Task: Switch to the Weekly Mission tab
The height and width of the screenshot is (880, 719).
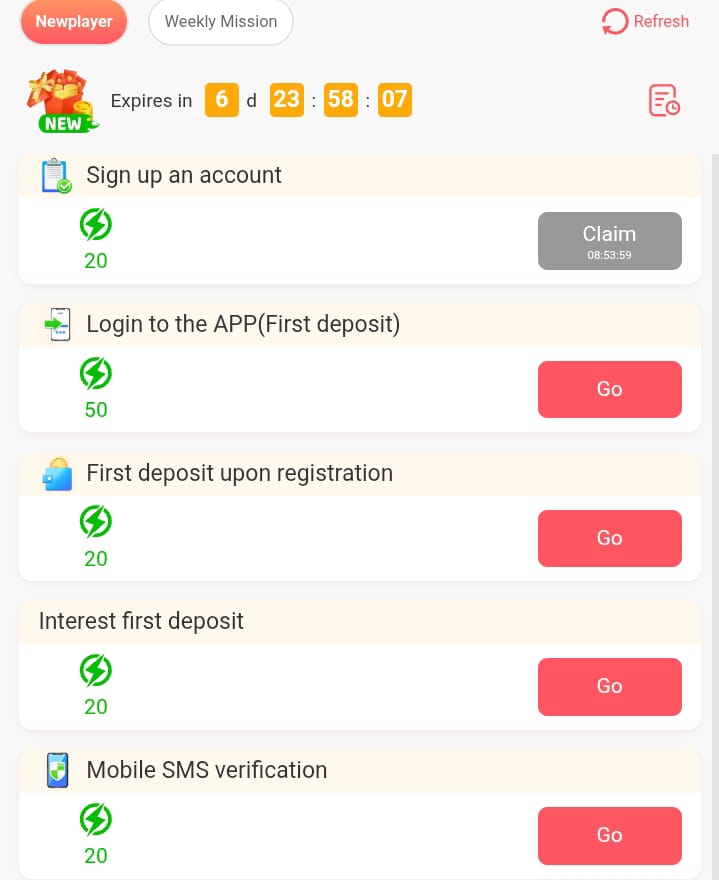Action: coord(220,21)
